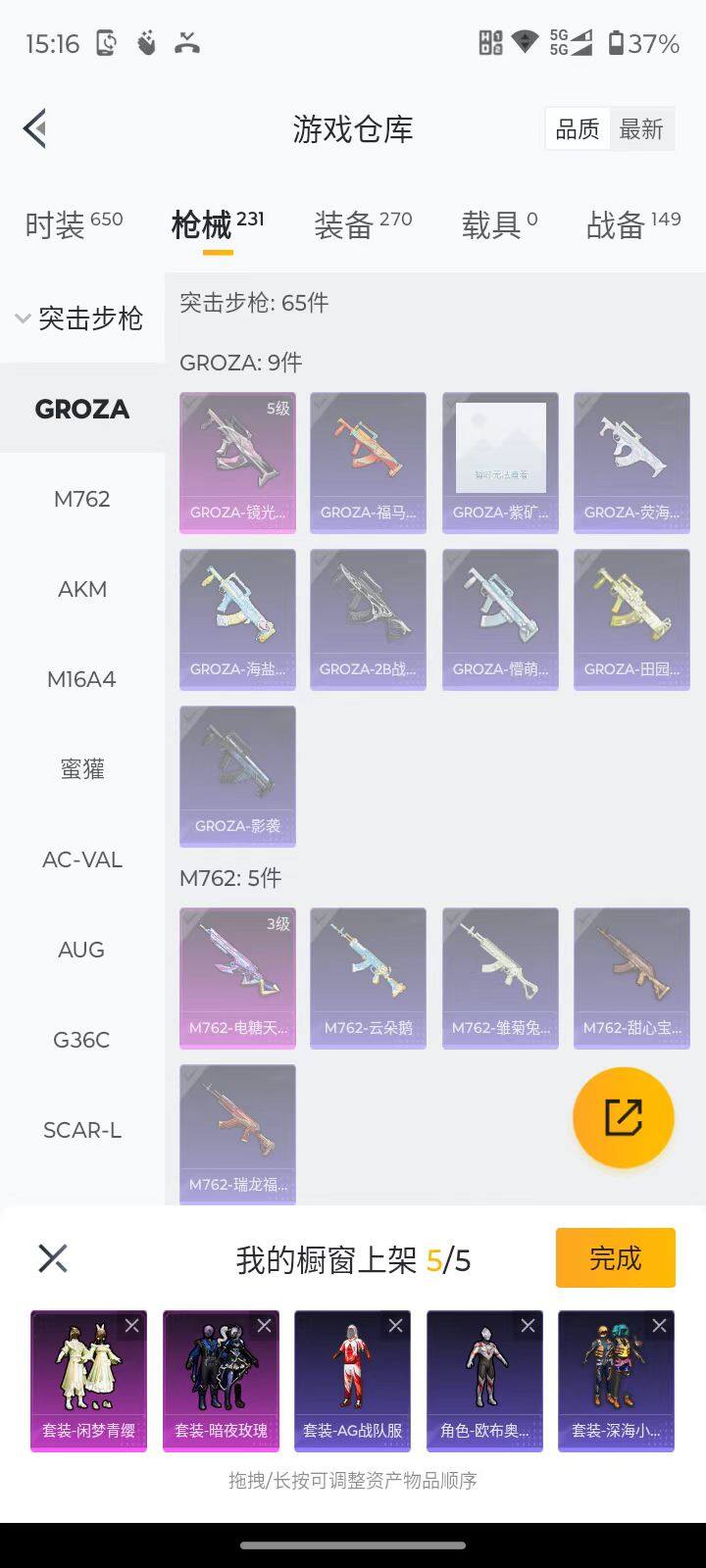The width and height of the screenshot is (706, 1568).
Task: Select M762 in the side list
Action: coord(82,499)
